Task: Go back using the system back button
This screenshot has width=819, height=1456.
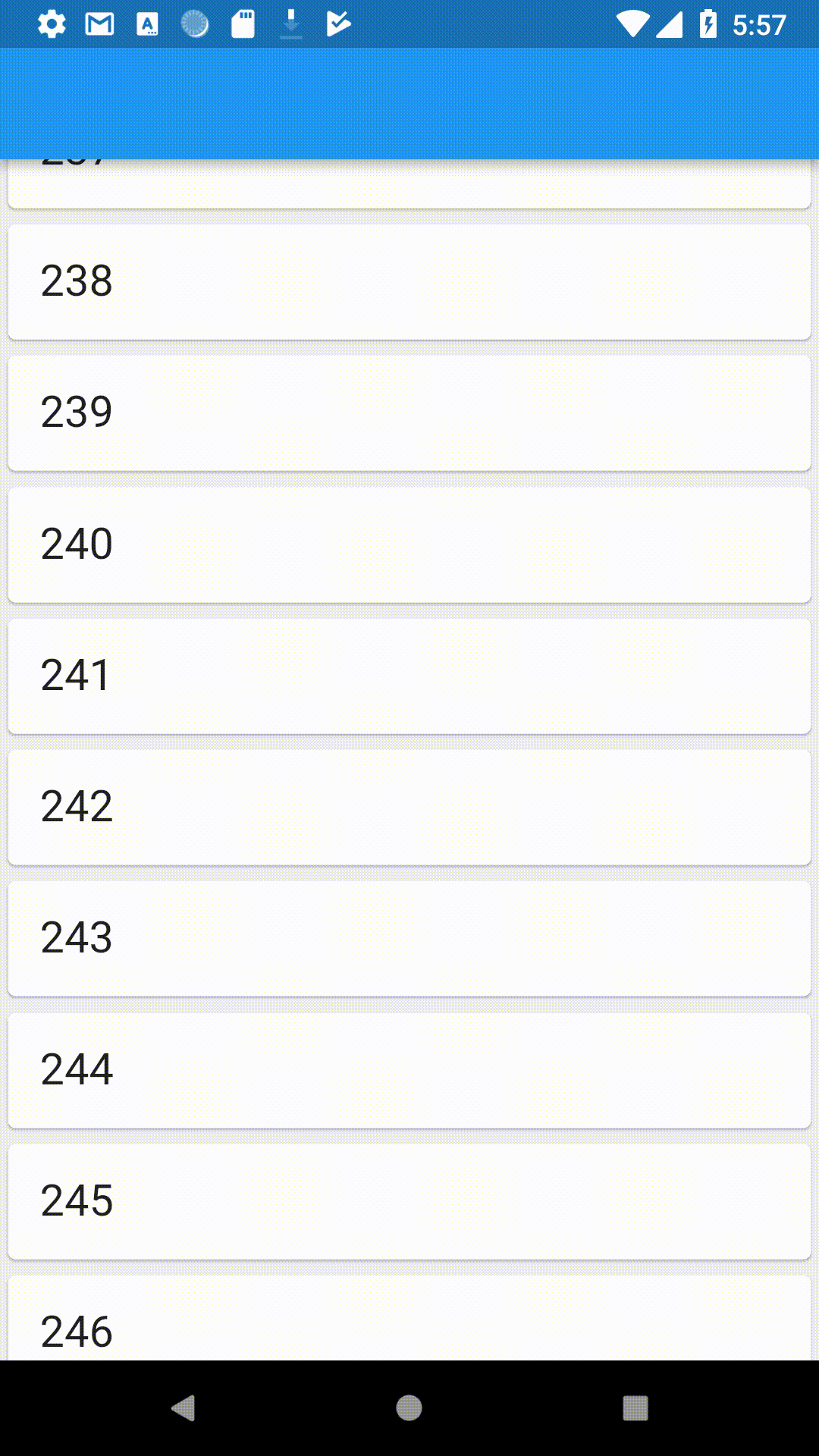Action: pyautogui.click(x=184, y=1408)
